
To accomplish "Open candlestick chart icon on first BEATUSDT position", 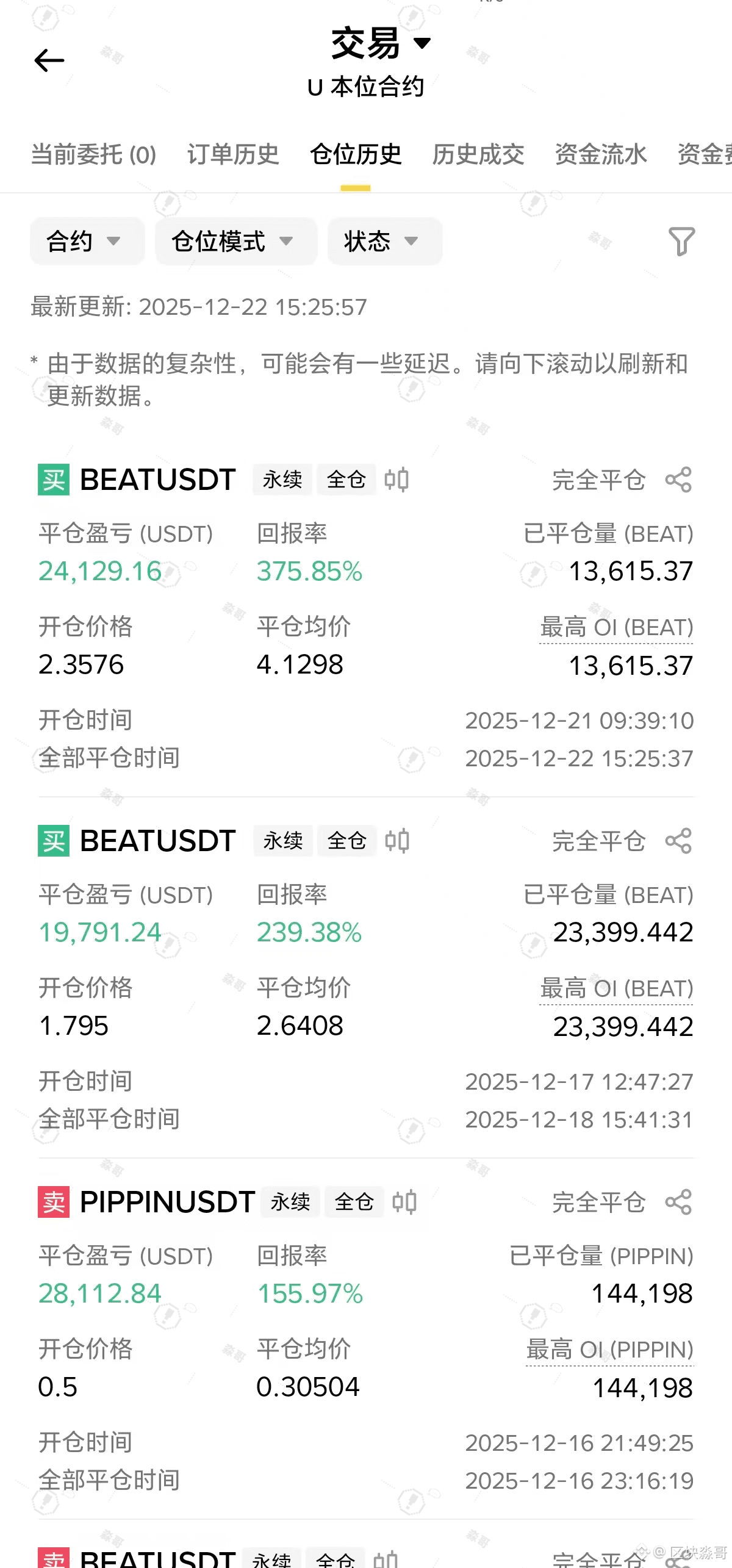I will click(397, 480).
